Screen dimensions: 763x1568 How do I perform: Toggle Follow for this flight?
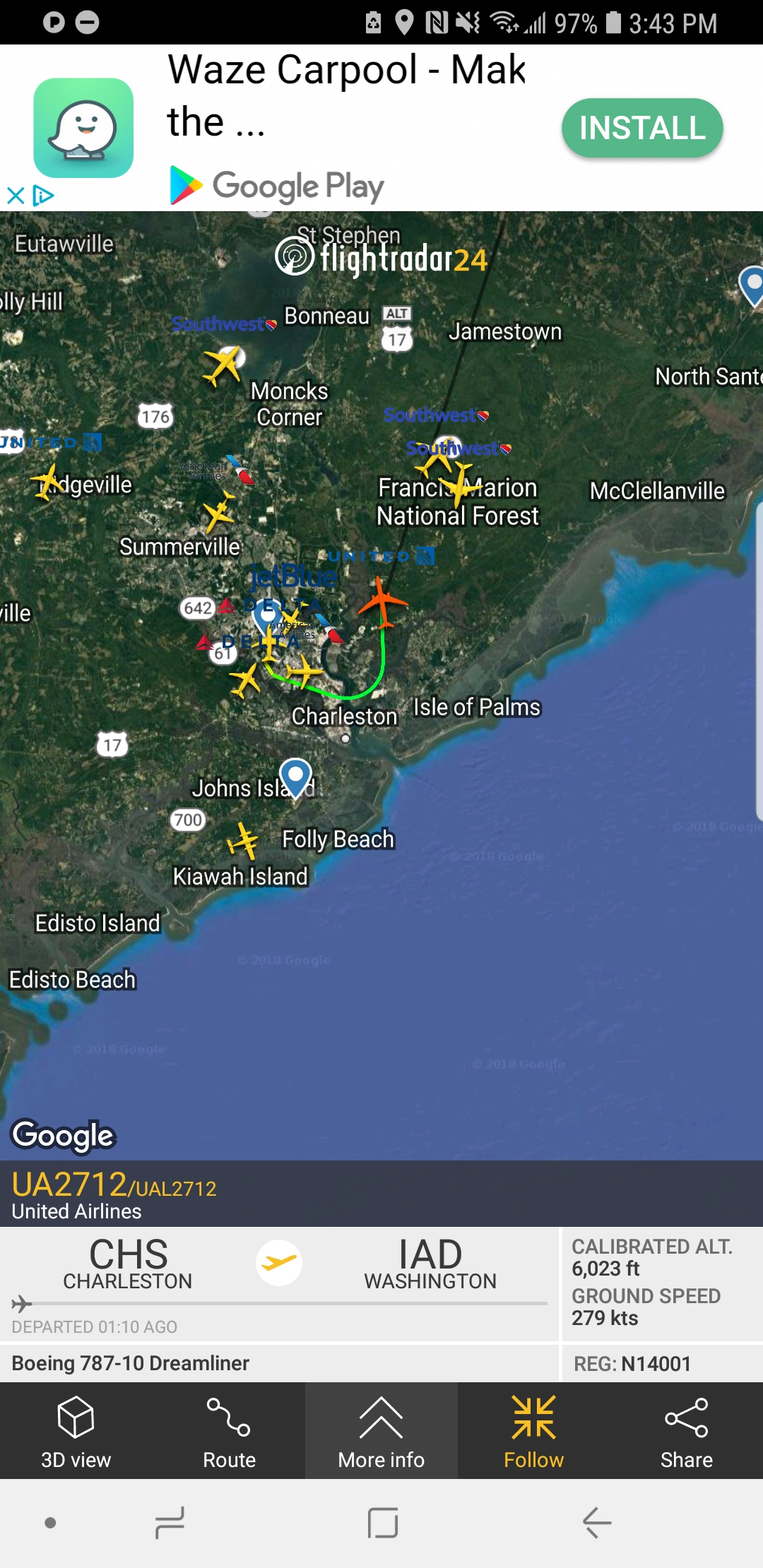click(x=534, y=1431)
